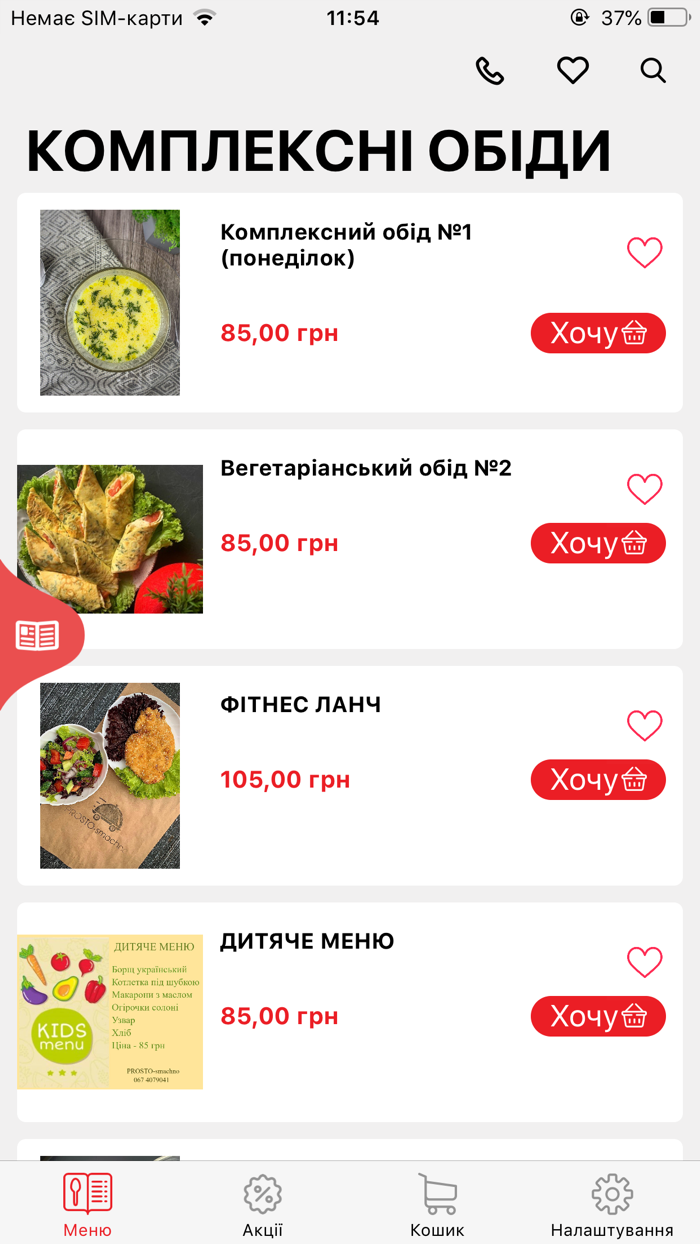Open the red side menu tab

(37, 636)
